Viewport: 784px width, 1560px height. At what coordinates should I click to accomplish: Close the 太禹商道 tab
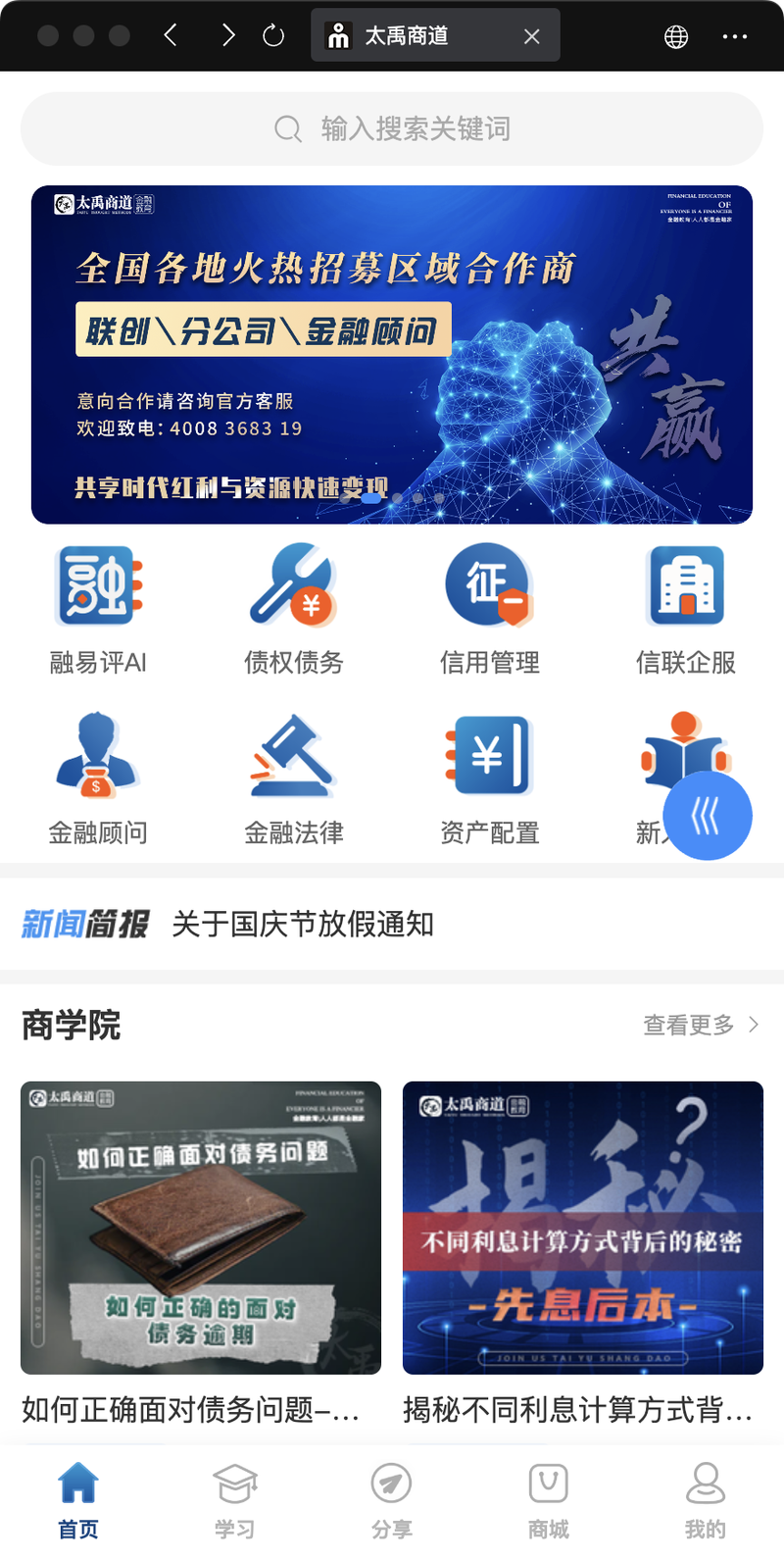(532, 36)
